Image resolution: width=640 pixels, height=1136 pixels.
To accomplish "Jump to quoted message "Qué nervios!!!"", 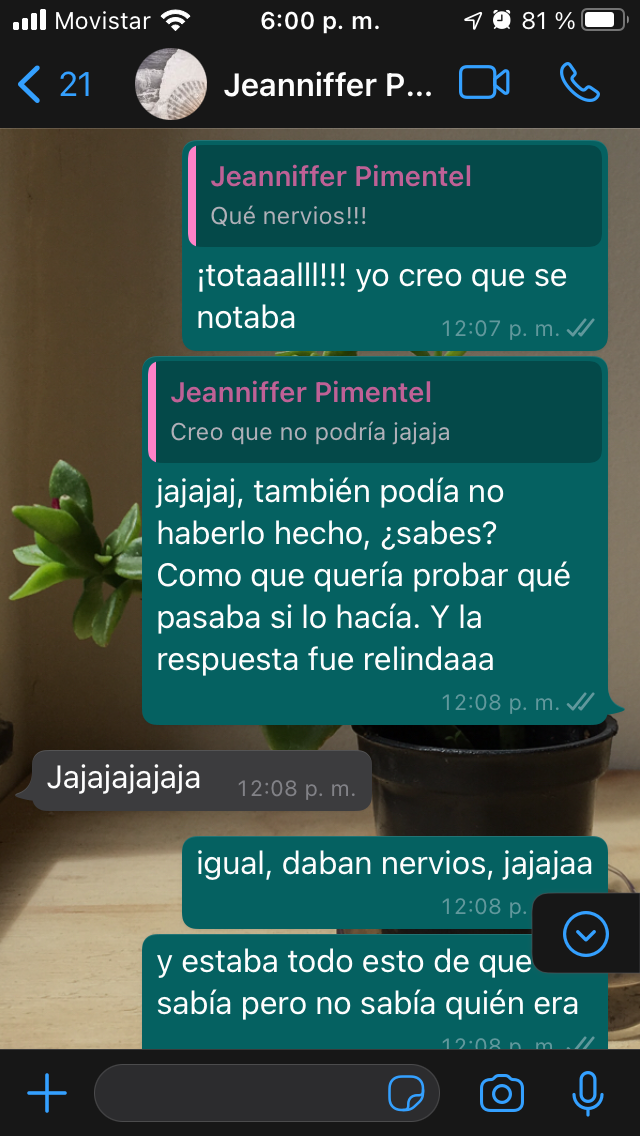I will pos(397,196).
